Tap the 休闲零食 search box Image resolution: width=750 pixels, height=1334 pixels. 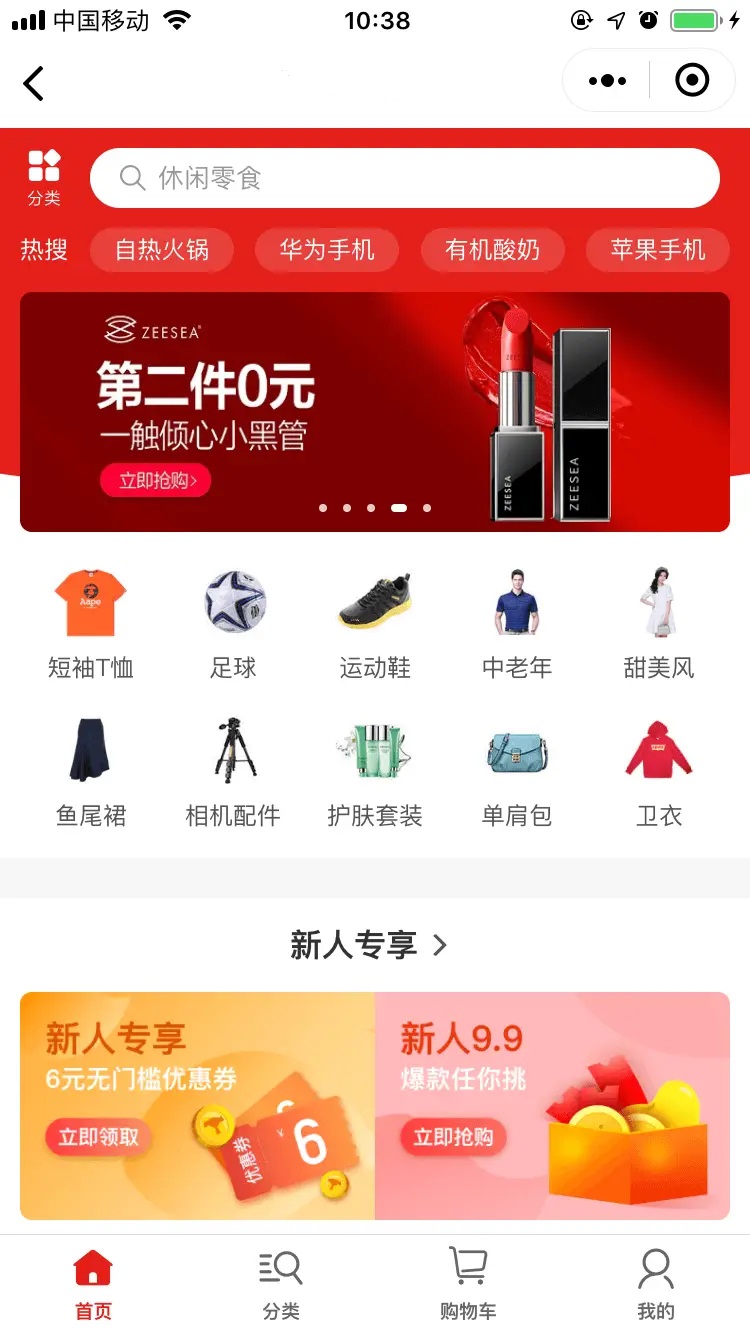point(404,178)
